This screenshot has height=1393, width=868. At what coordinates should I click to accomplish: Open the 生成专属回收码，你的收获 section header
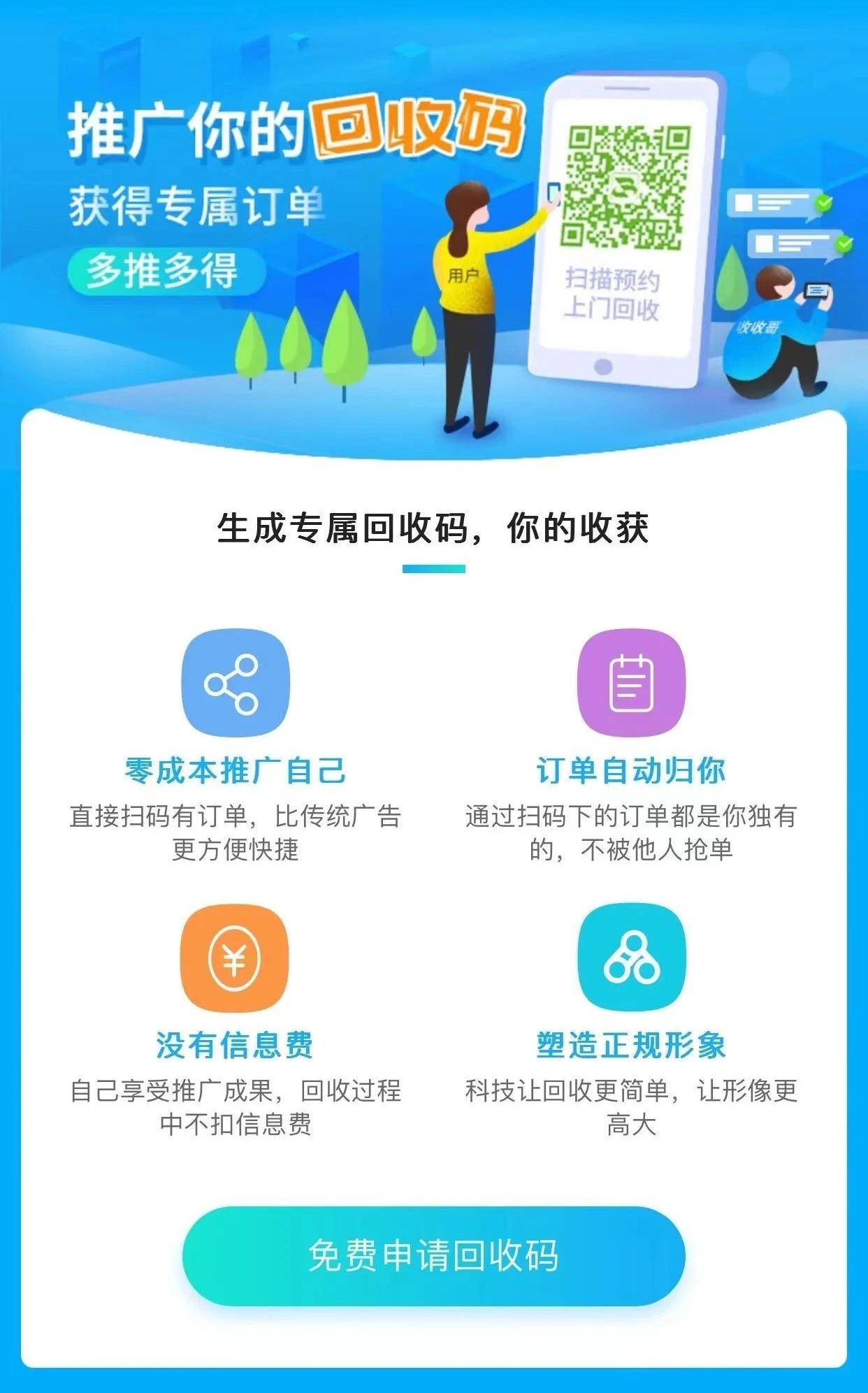tap(433, 529)
